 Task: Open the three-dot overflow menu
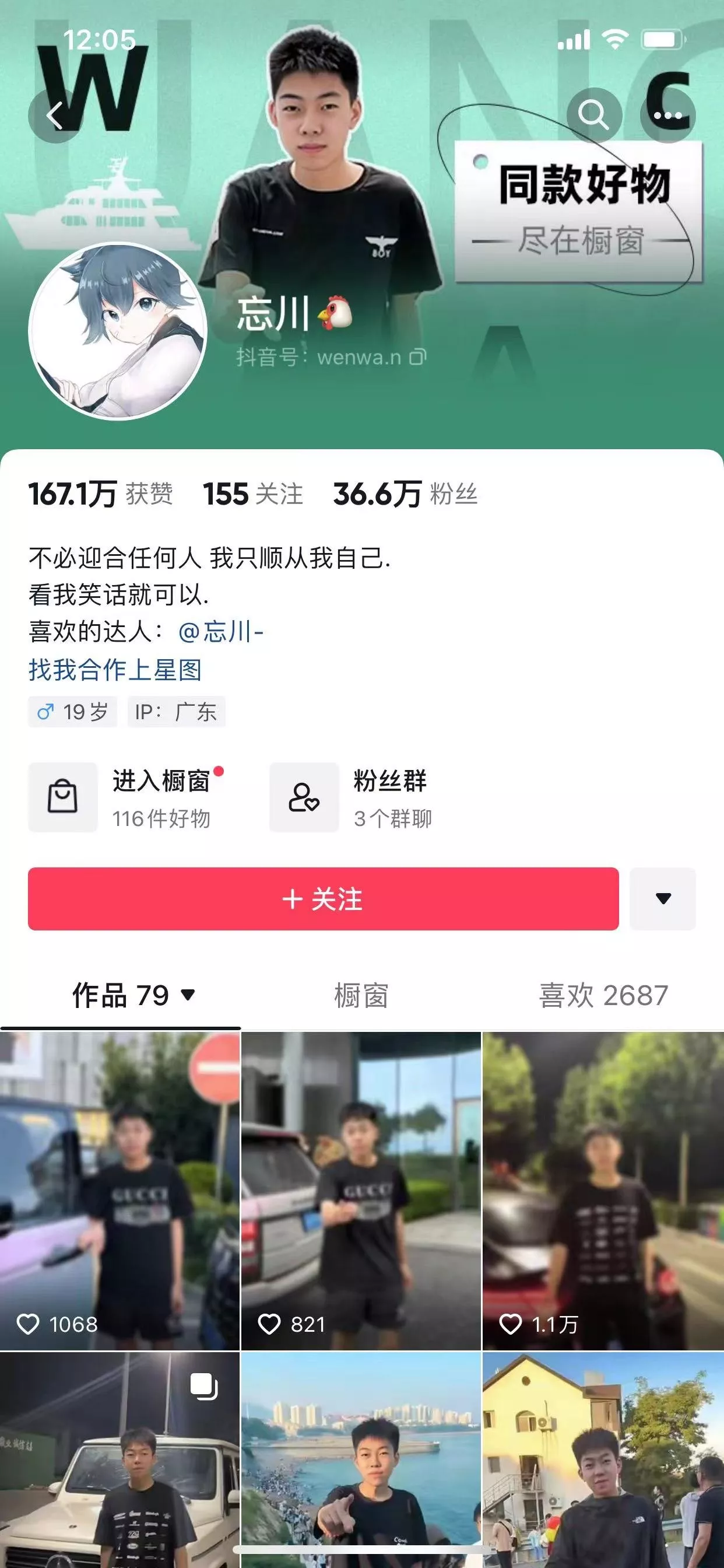point(667,114)
